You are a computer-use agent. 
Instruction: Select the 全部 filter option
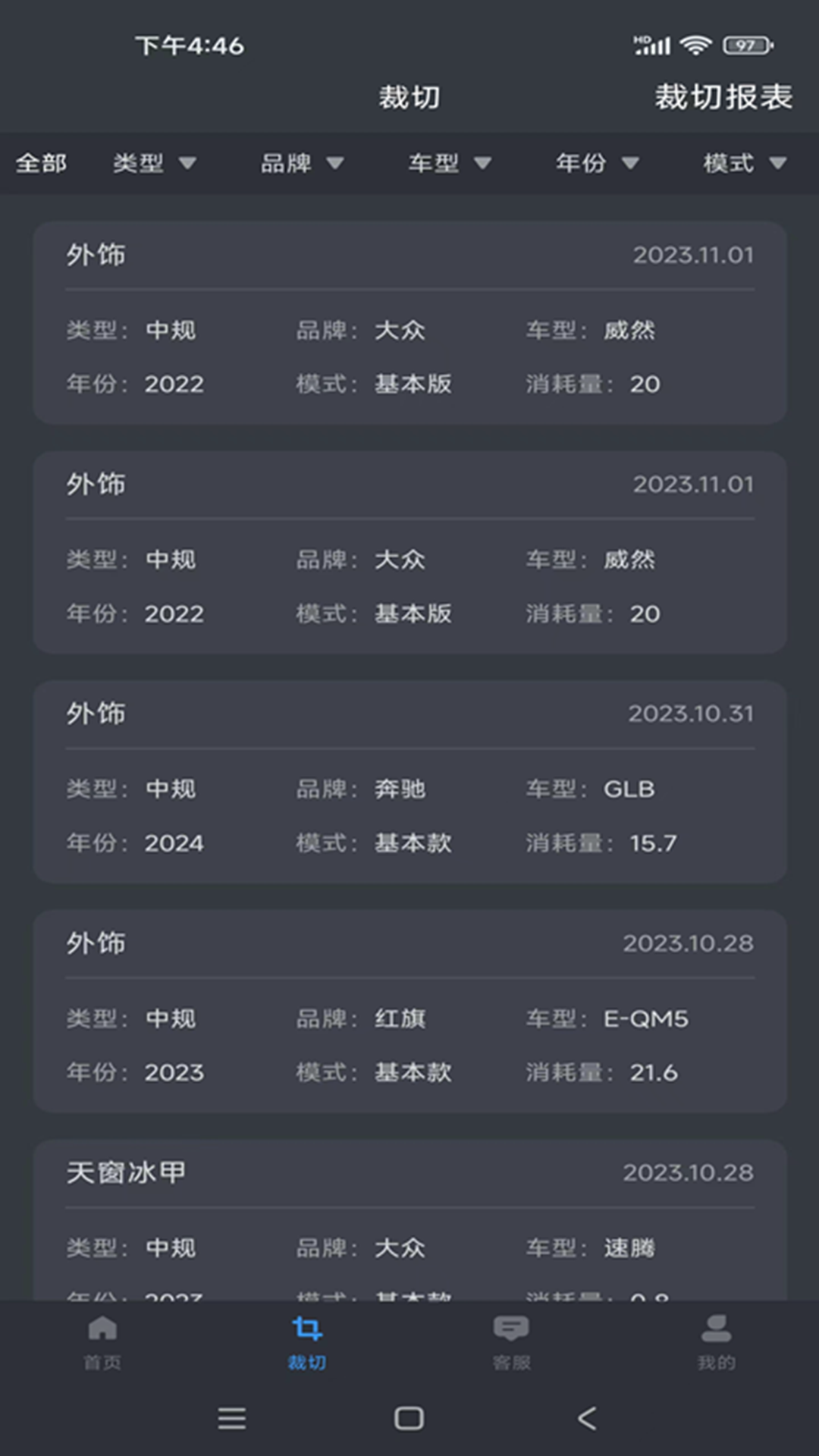(42, 163)
